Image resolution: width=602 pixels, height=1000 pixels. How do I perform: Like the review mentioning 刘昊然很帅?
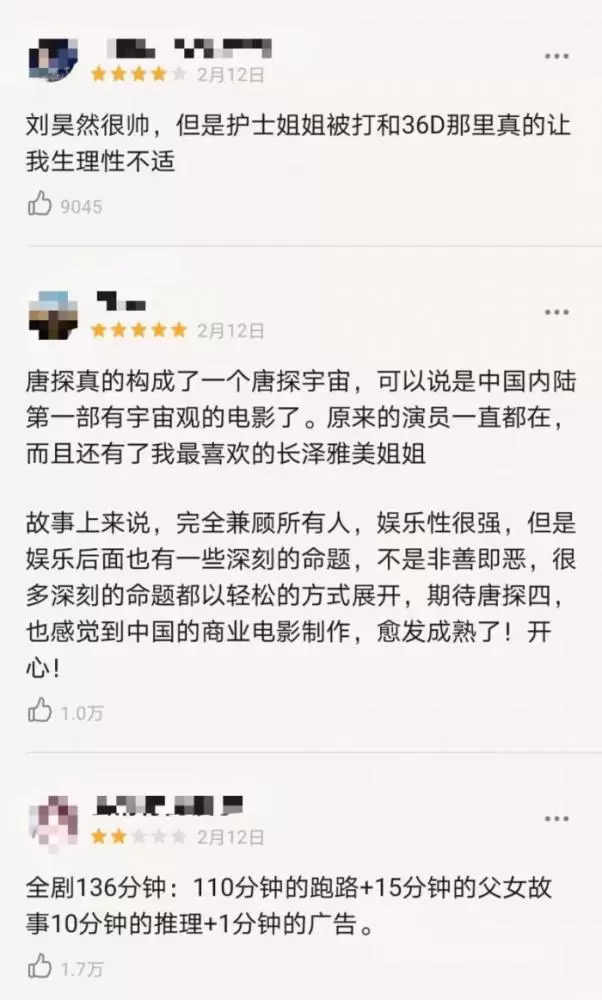pyautogui.click(x=40, y=205)
